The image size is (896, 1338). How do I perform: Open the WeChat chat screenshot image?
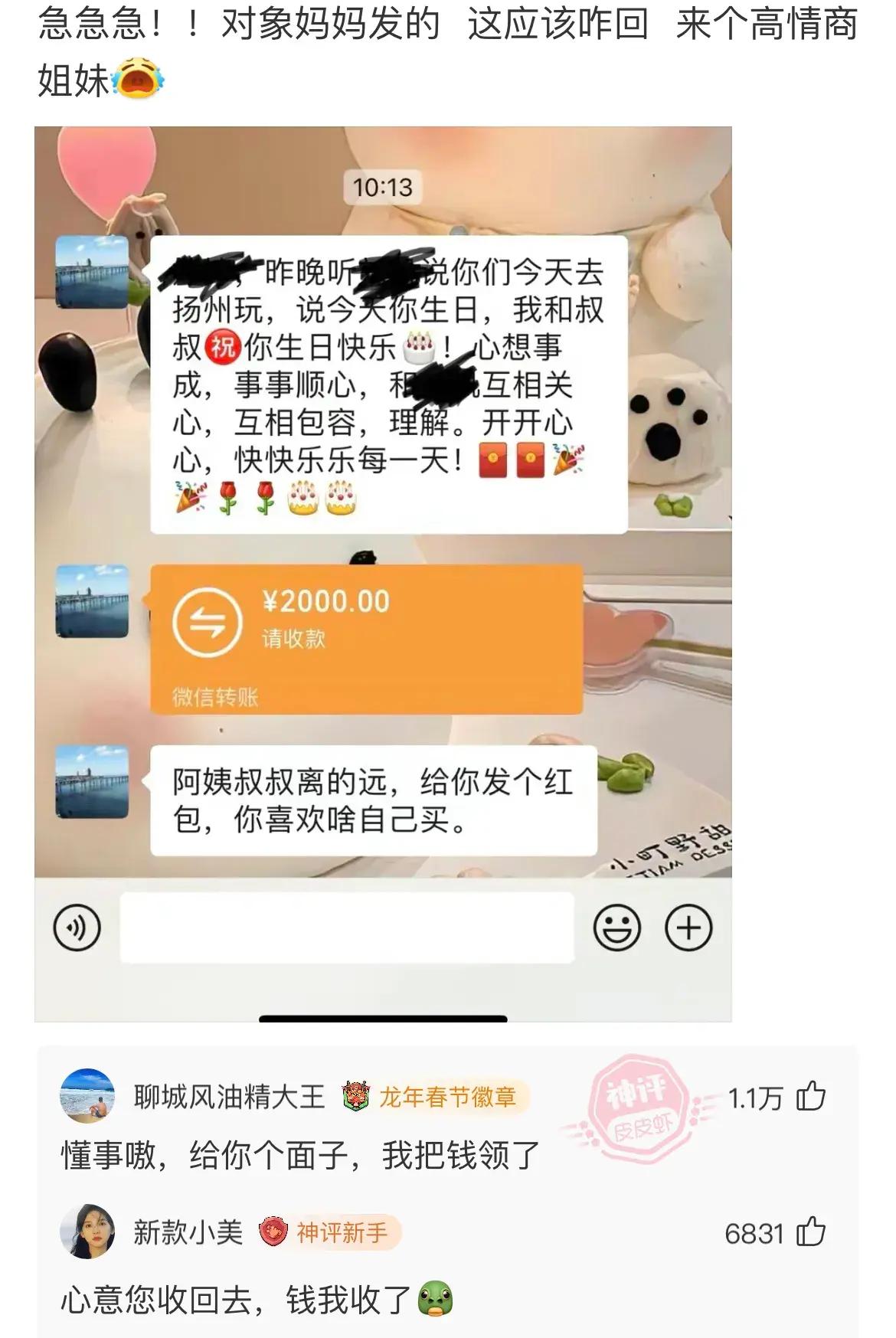coord(383,573)
